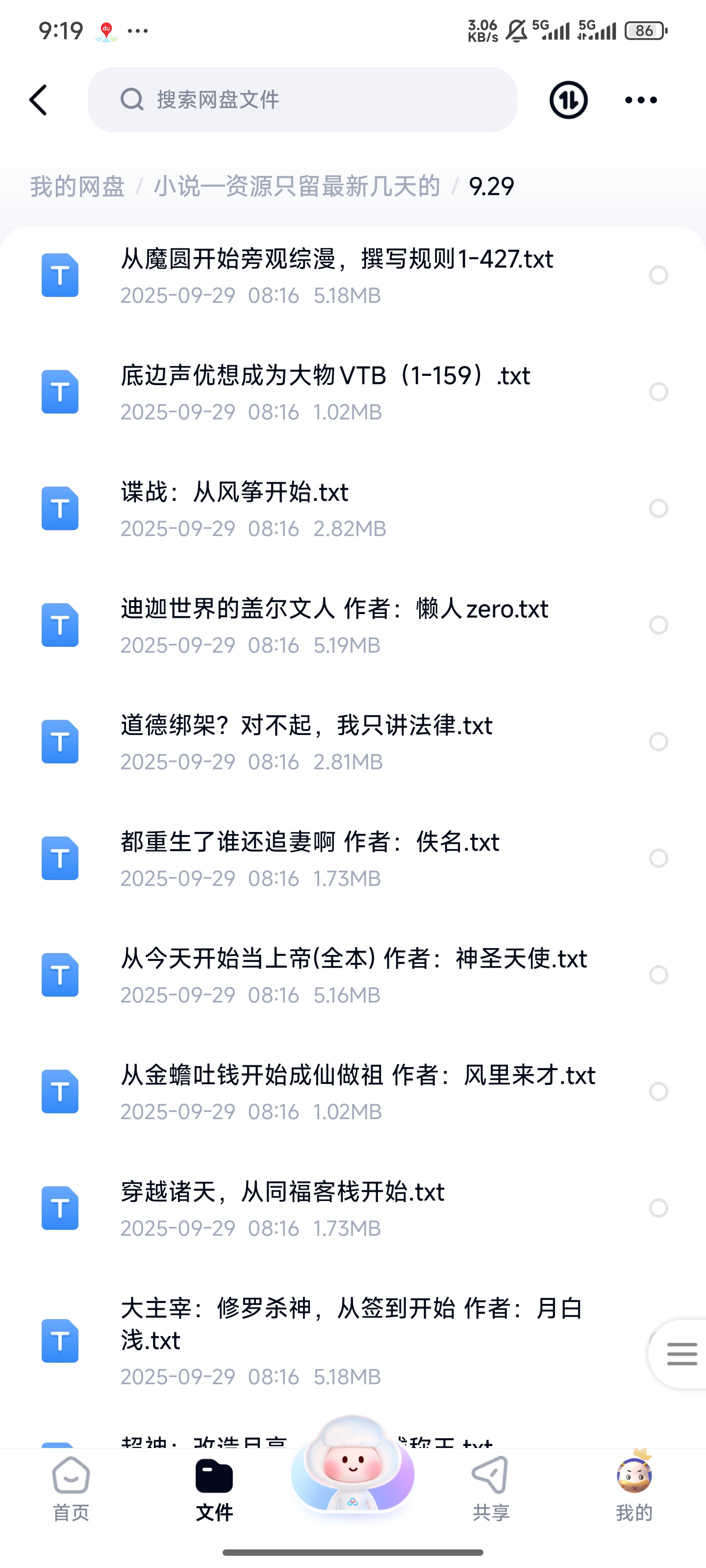Open the transfer list icon
This screenshot has height=1568, width=706.
point(568,100)
